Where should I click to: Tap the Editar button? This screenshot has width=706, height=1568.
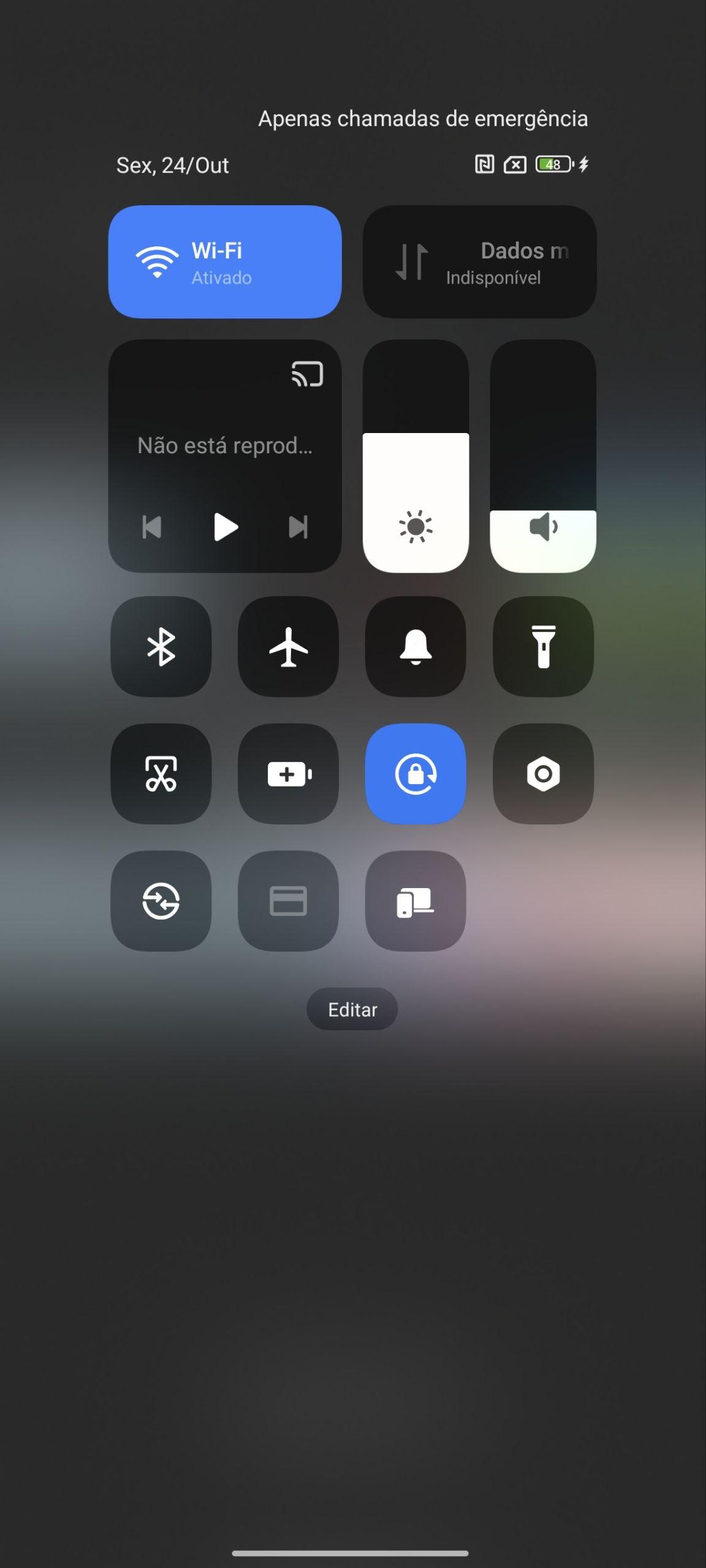[352, 1009]
